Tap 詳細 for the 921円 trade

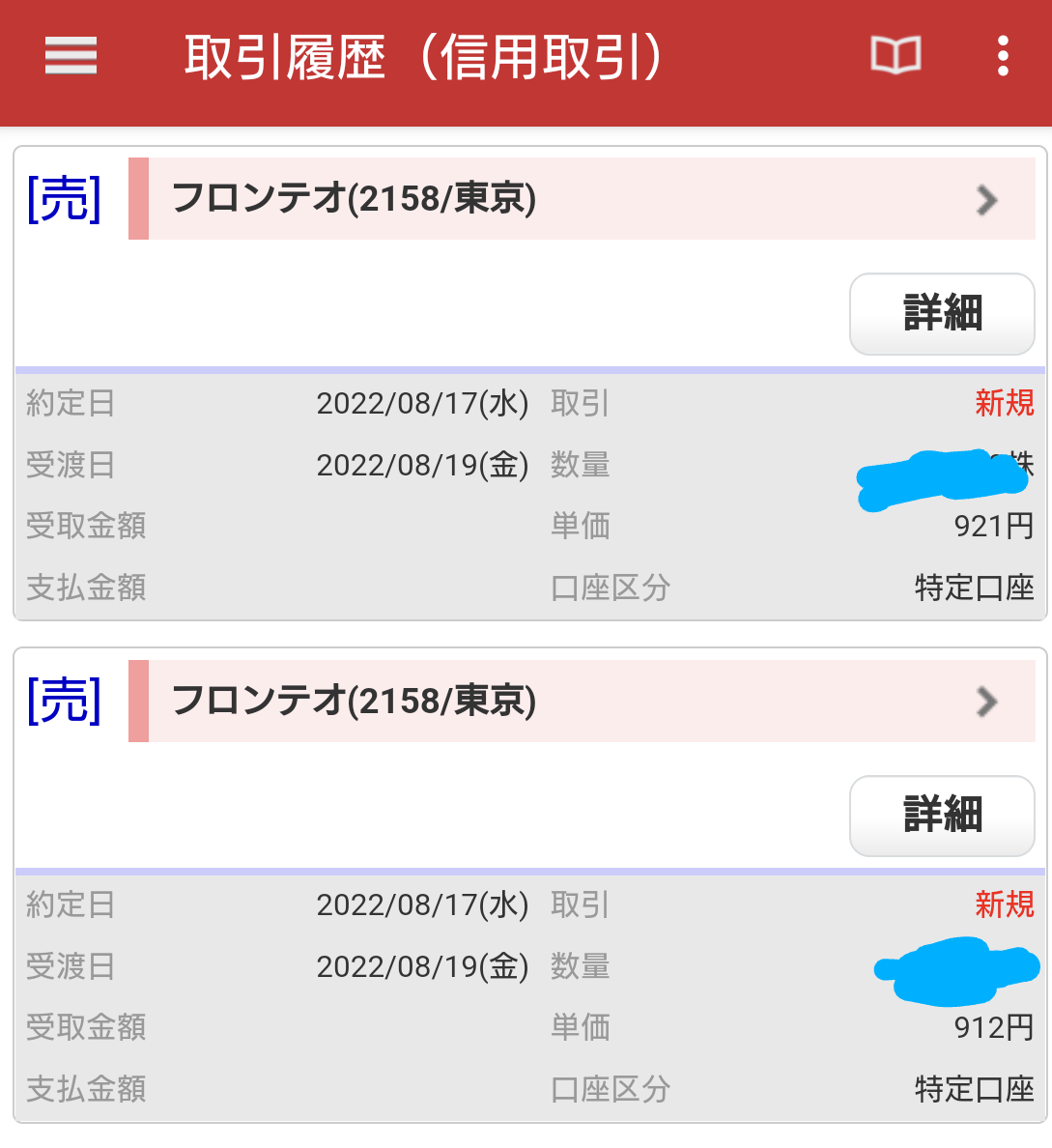[x=942, y=314]
